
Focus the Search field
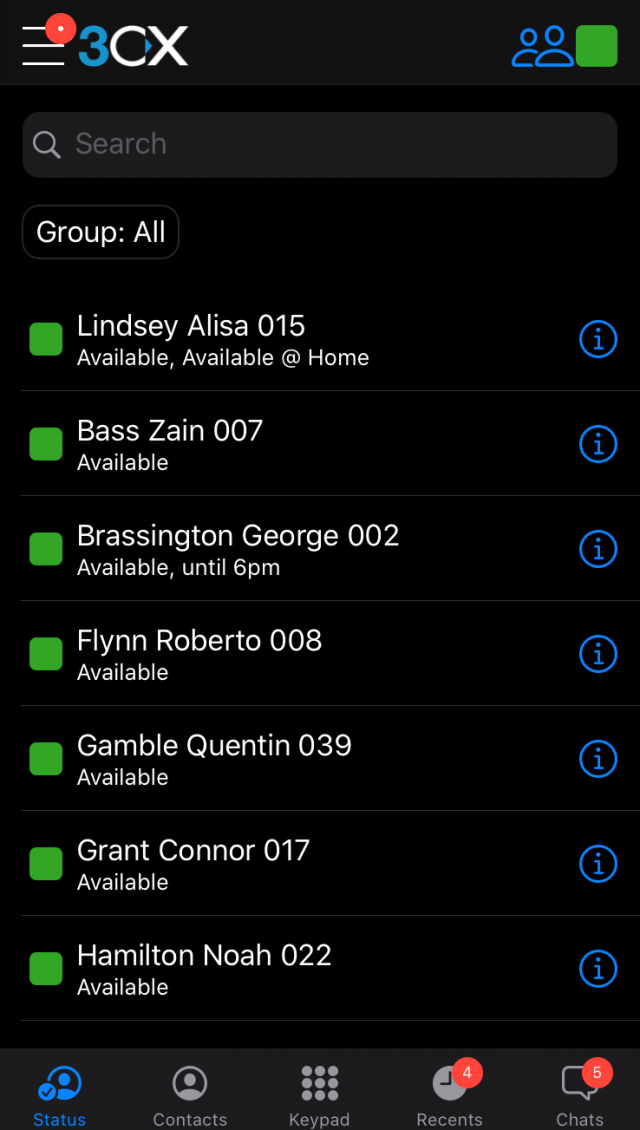point(320,144)
